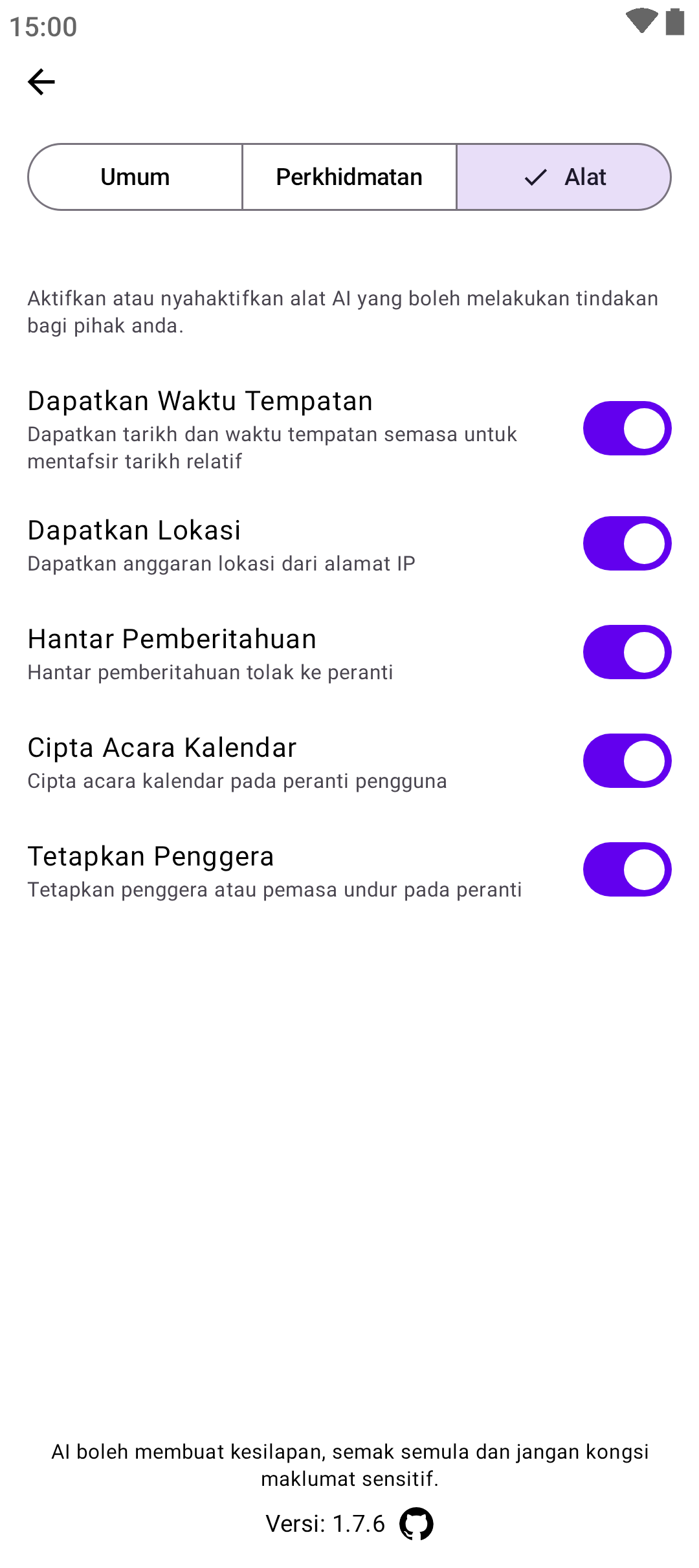Image resolution: width=699 pixels, height=1568 pixels.
Task: Disable the Dapatkan Waktu Tempatan switch
Action: tap(627, 428)
